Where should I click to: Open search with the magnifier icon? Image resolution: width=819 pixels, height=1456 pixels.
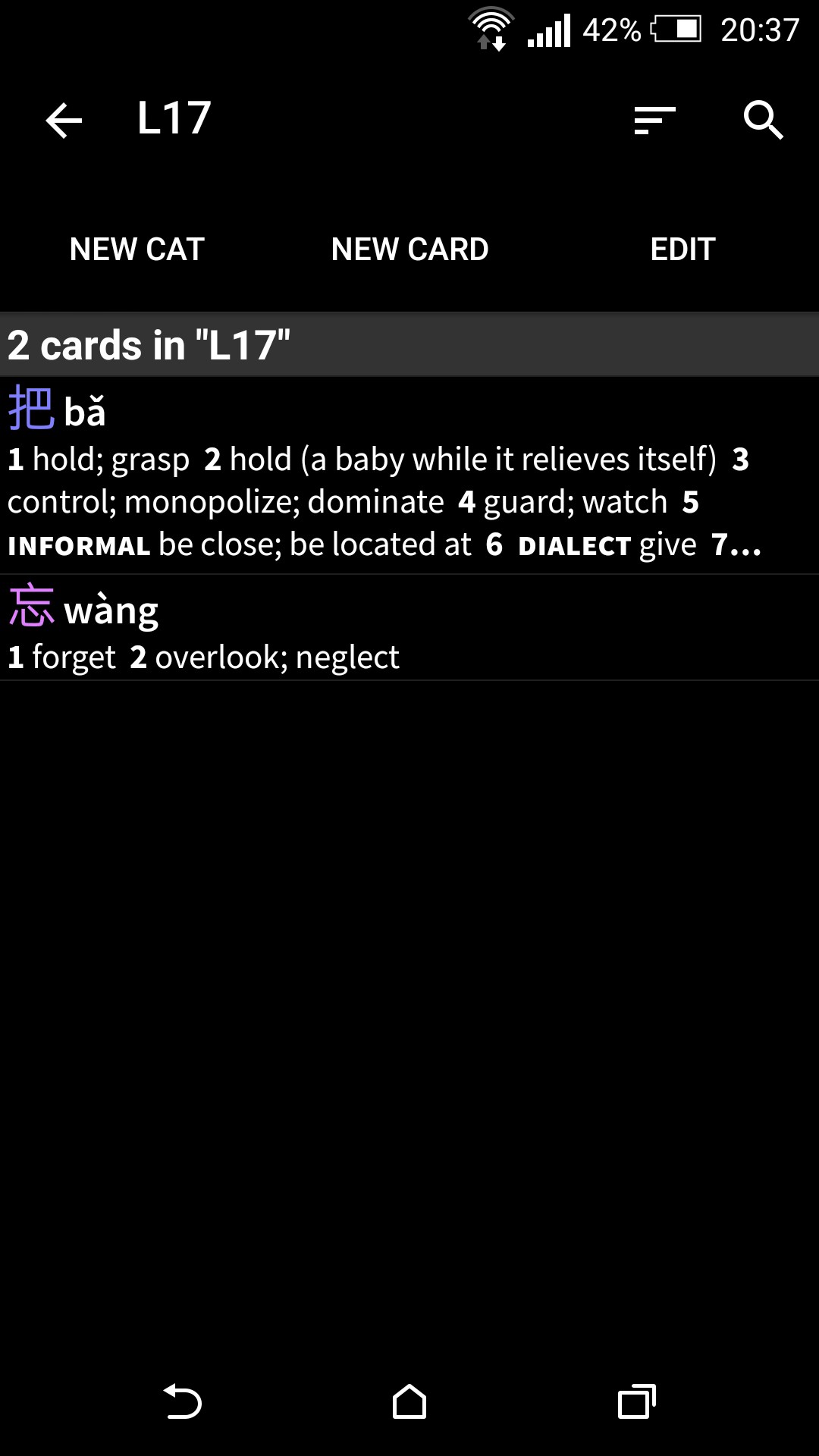tap(763, 120)
